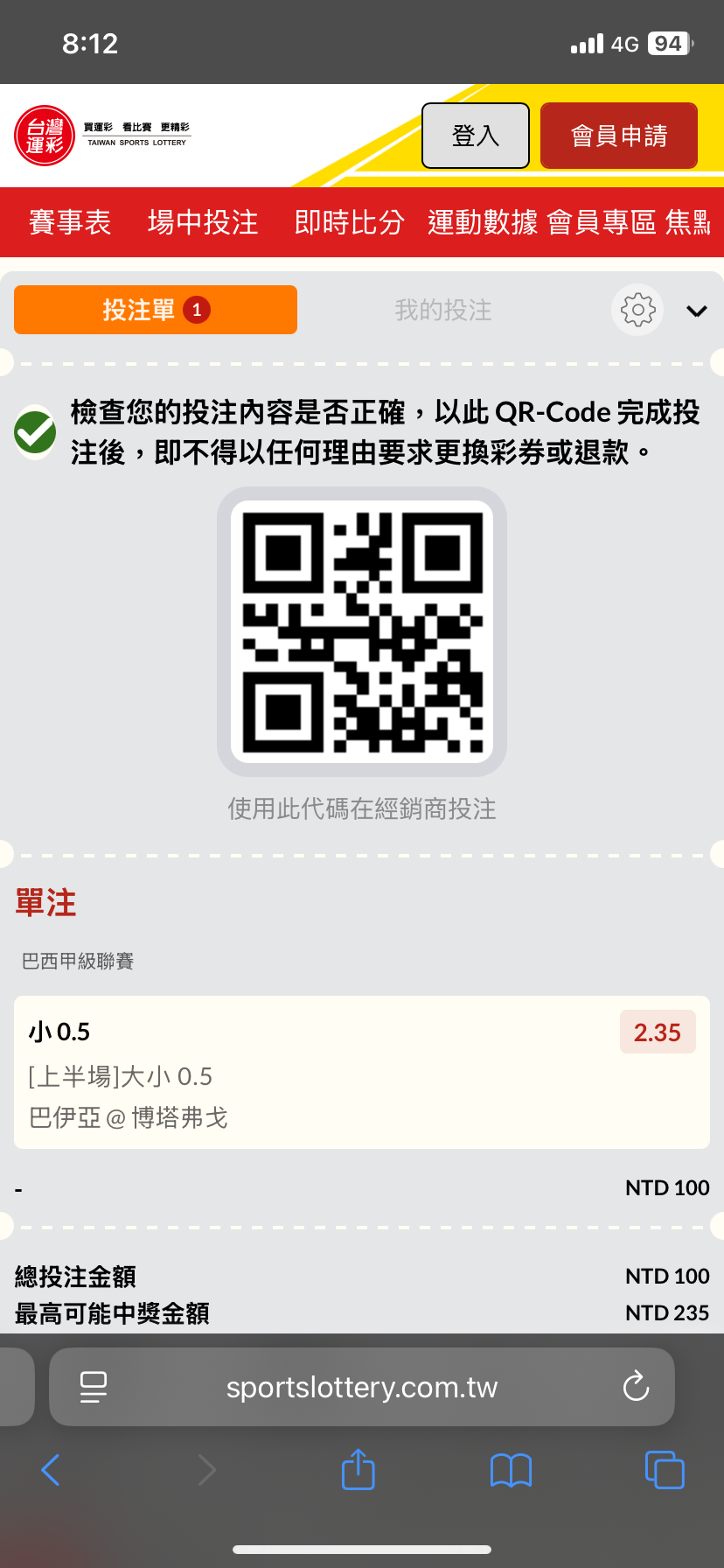Reload the sportslottery.com.tw page
This screenshot has width=724, height=1568.
(x=636, y=1387)
